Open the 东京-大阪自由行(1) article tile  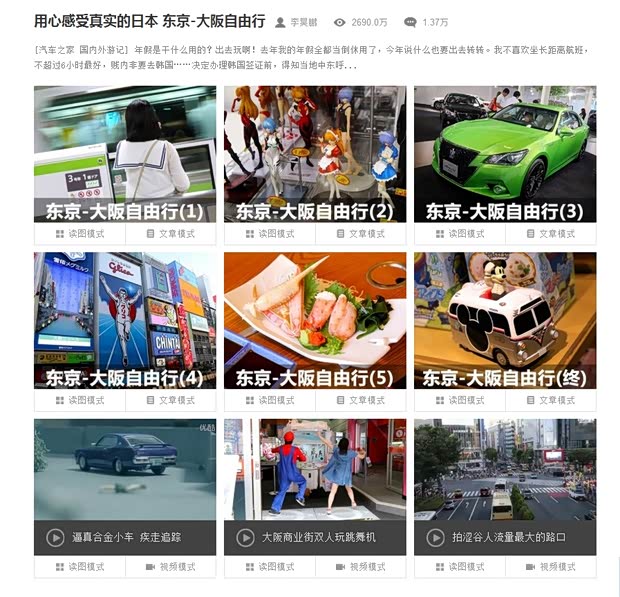click(x=125, y=153)
